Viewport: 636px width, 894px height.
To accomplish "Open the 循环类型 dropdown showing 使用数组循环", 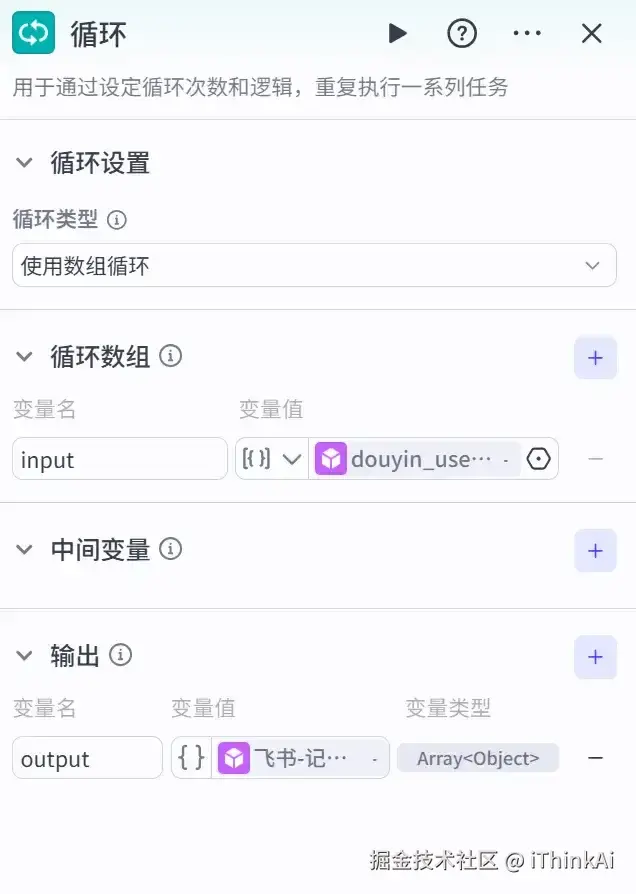I will (x=314, y=266).
